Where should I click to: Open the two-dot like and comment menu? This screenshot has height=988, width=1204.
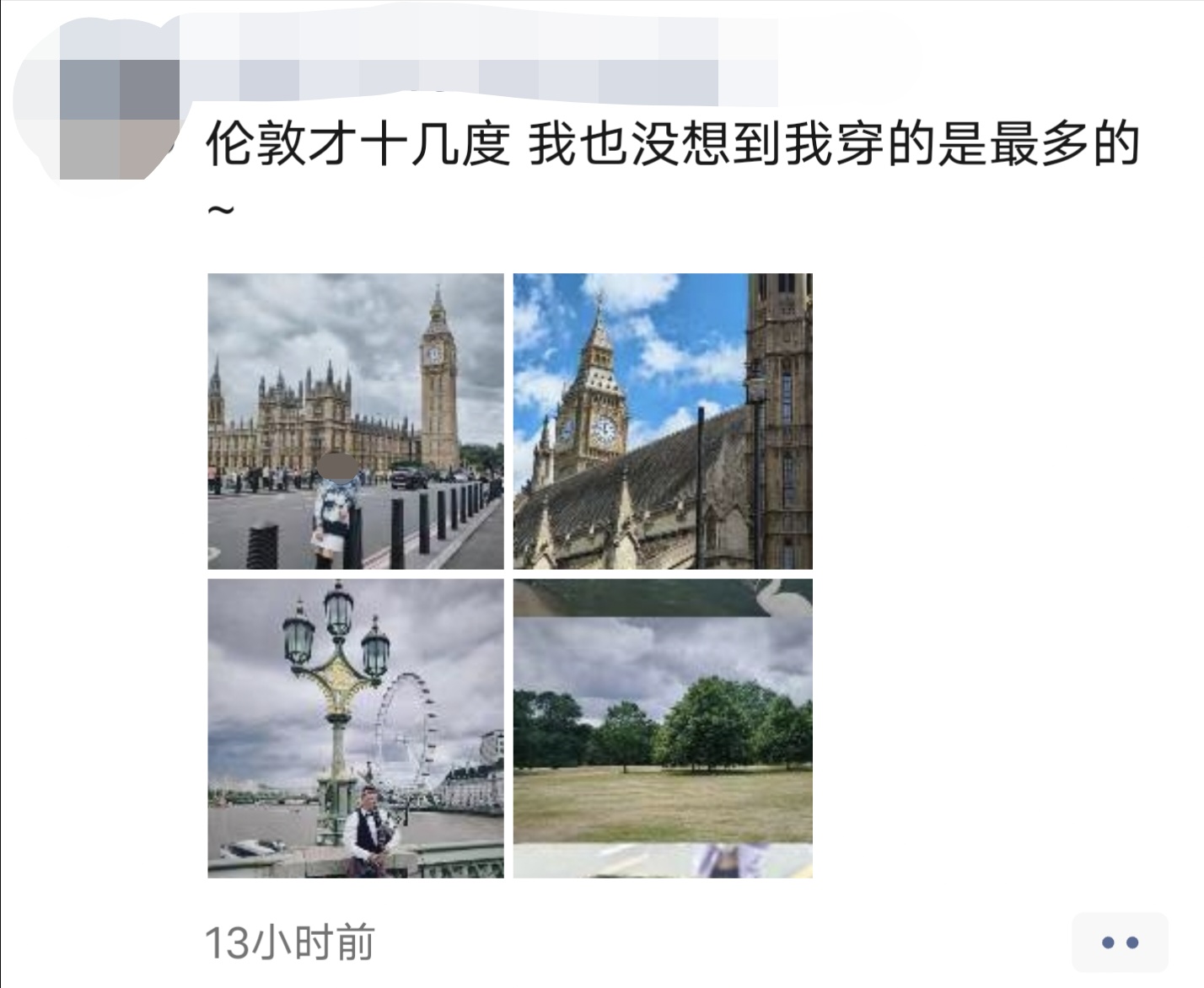[1120, 942]
